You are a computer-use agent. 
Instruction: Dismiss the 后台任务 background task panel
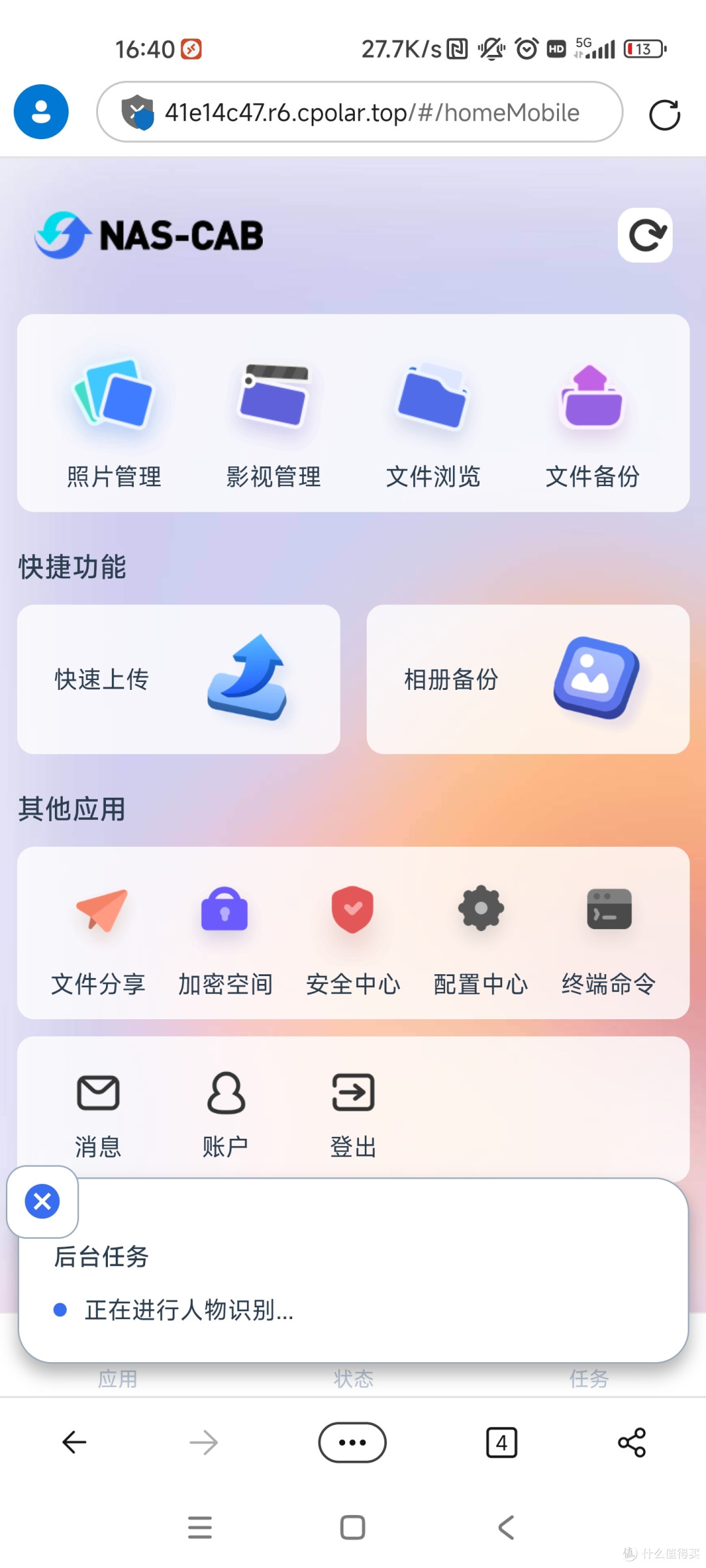pos(42,1202)
